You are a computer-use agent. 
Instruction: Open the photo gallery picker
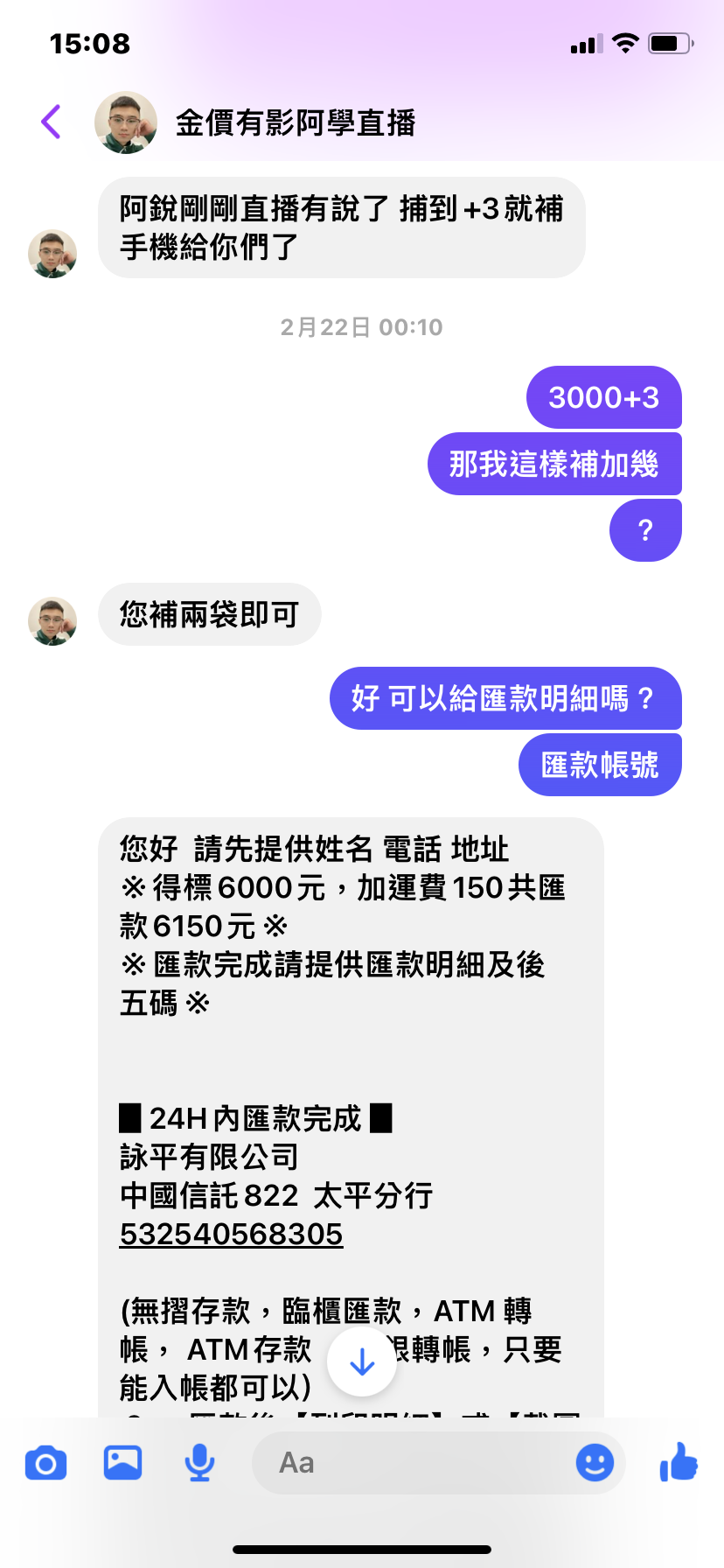pyautogui.click(x=122, y=1463)
